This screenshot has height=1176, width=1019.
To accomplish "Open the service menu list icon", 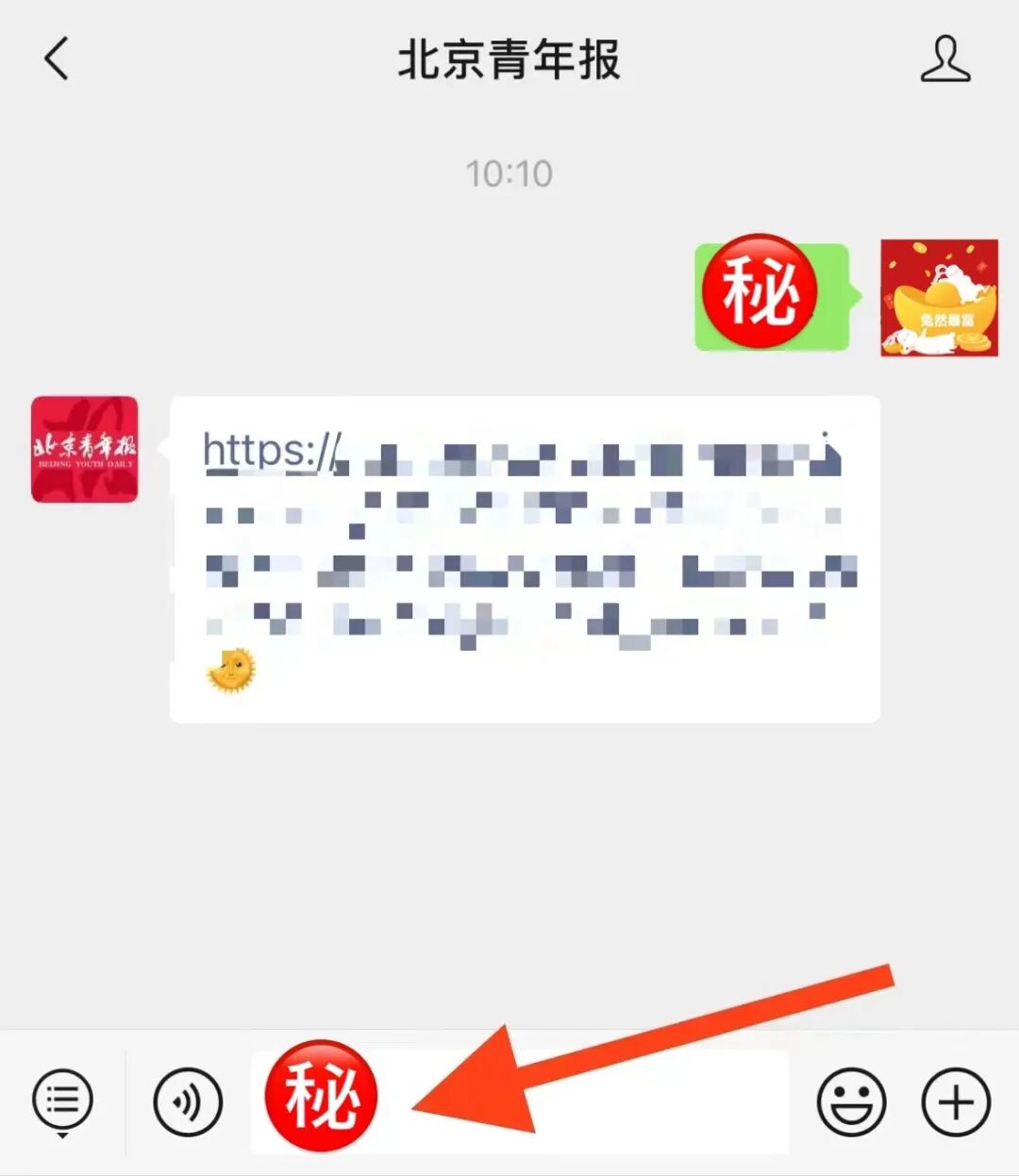I will coord(62,1101).
